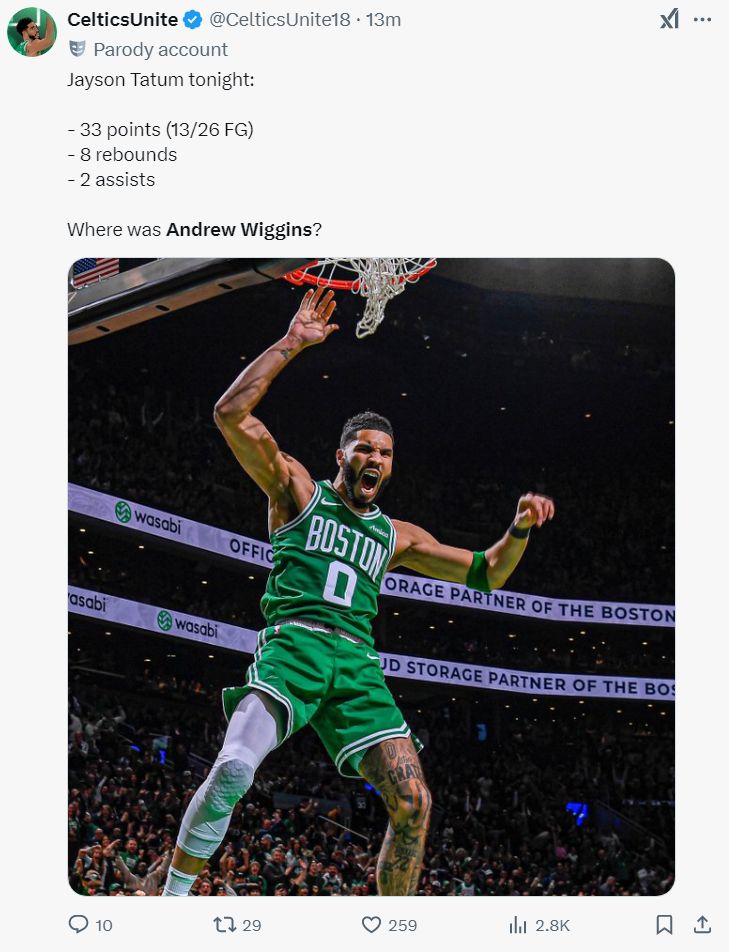Image resolution: width=729 pixels, height=952 pixels.
Task: Open CelticsUnite profile avatar
Action: [32, 32]
